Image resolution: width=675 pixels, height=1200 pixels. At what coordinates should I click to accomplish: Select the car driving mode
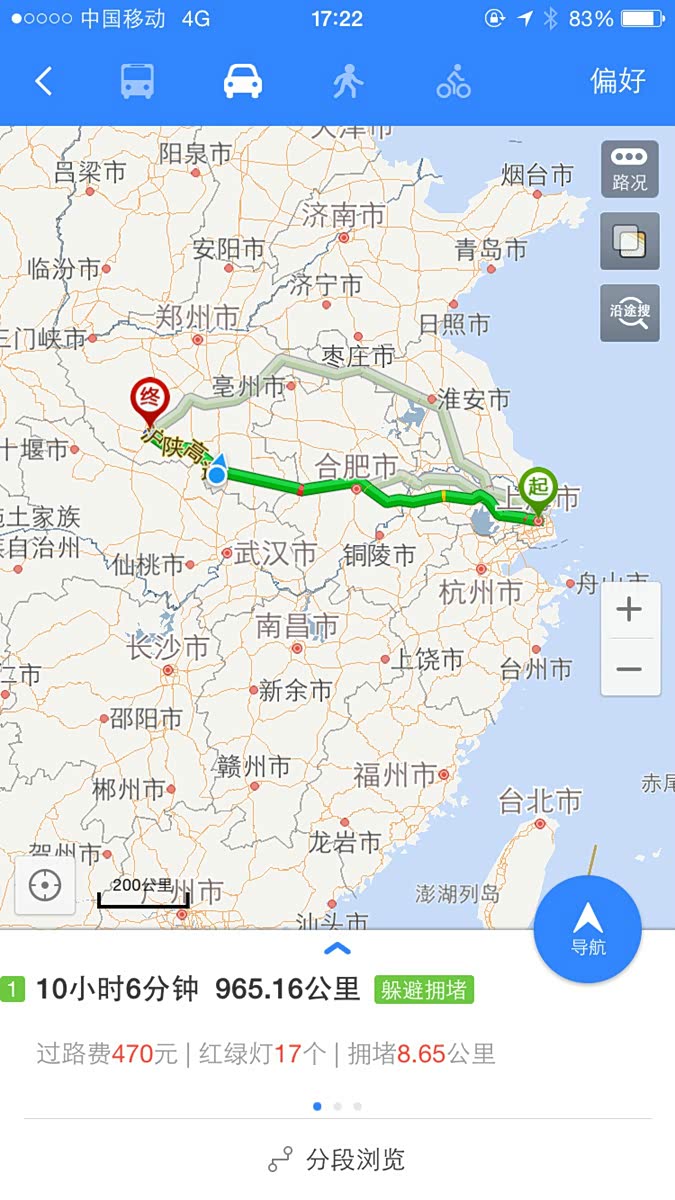click(x=243, y=81)
